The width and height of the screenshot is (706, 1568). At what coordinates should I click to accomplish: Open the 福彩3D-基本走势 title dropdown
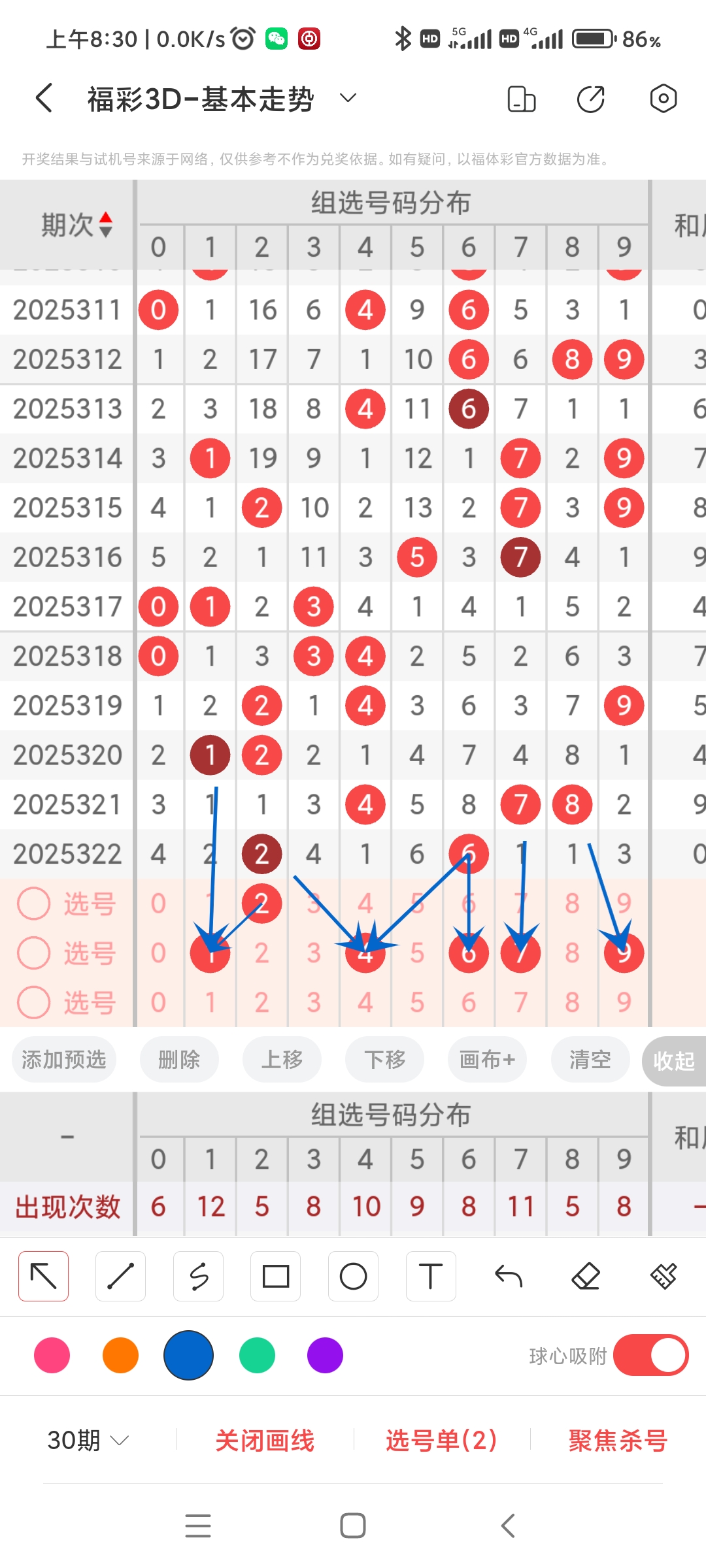coord(347,98)
